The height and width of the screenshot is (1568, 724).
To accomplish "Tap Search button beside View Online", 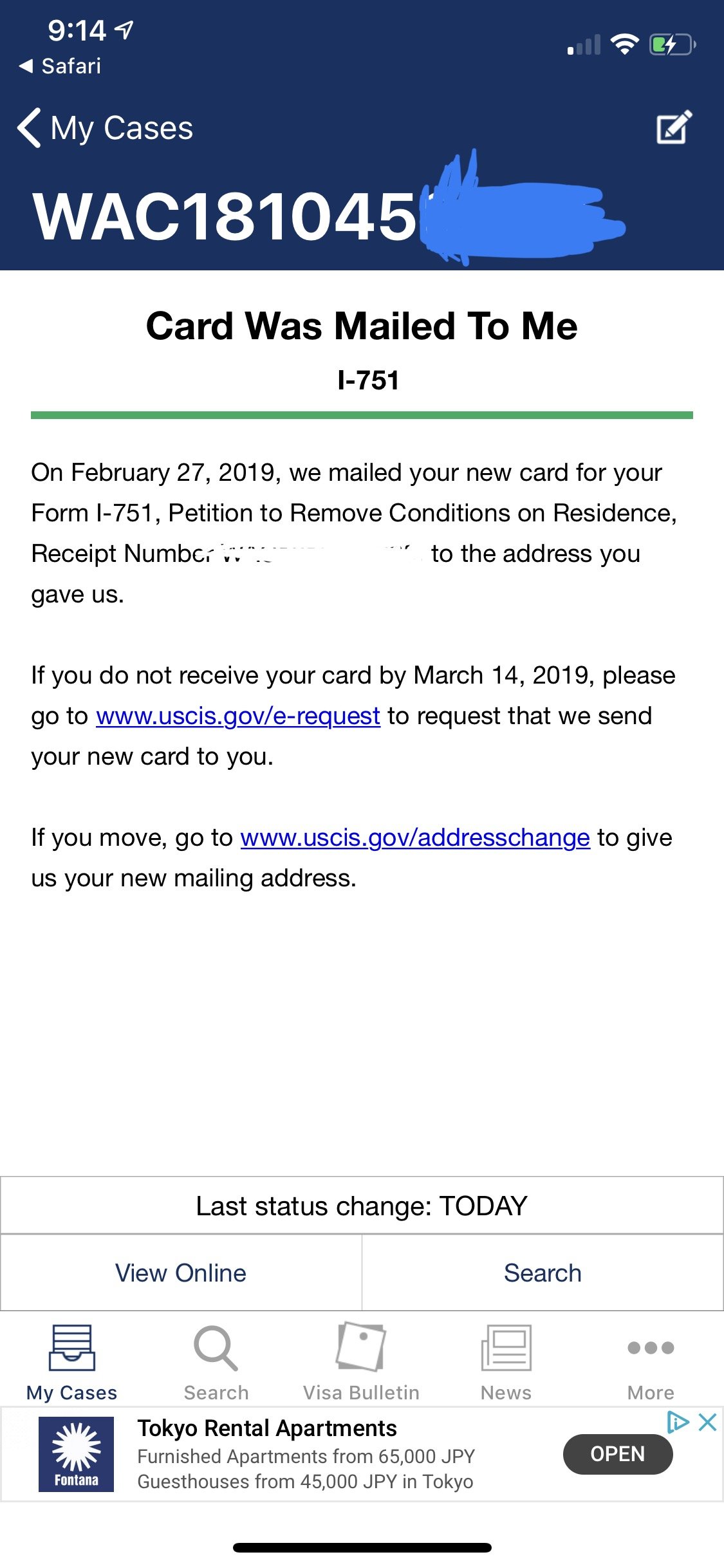I will (543, 1273).
